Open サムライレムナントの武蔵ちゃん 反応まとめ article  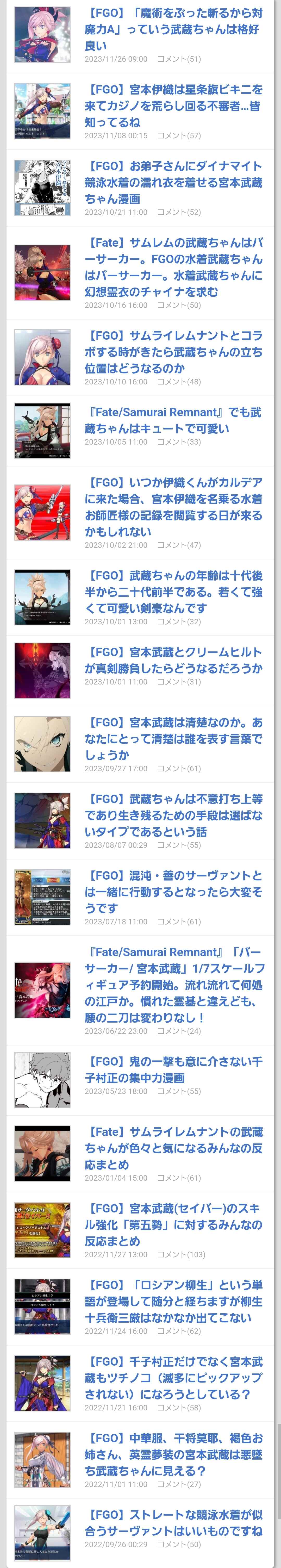173,1148
